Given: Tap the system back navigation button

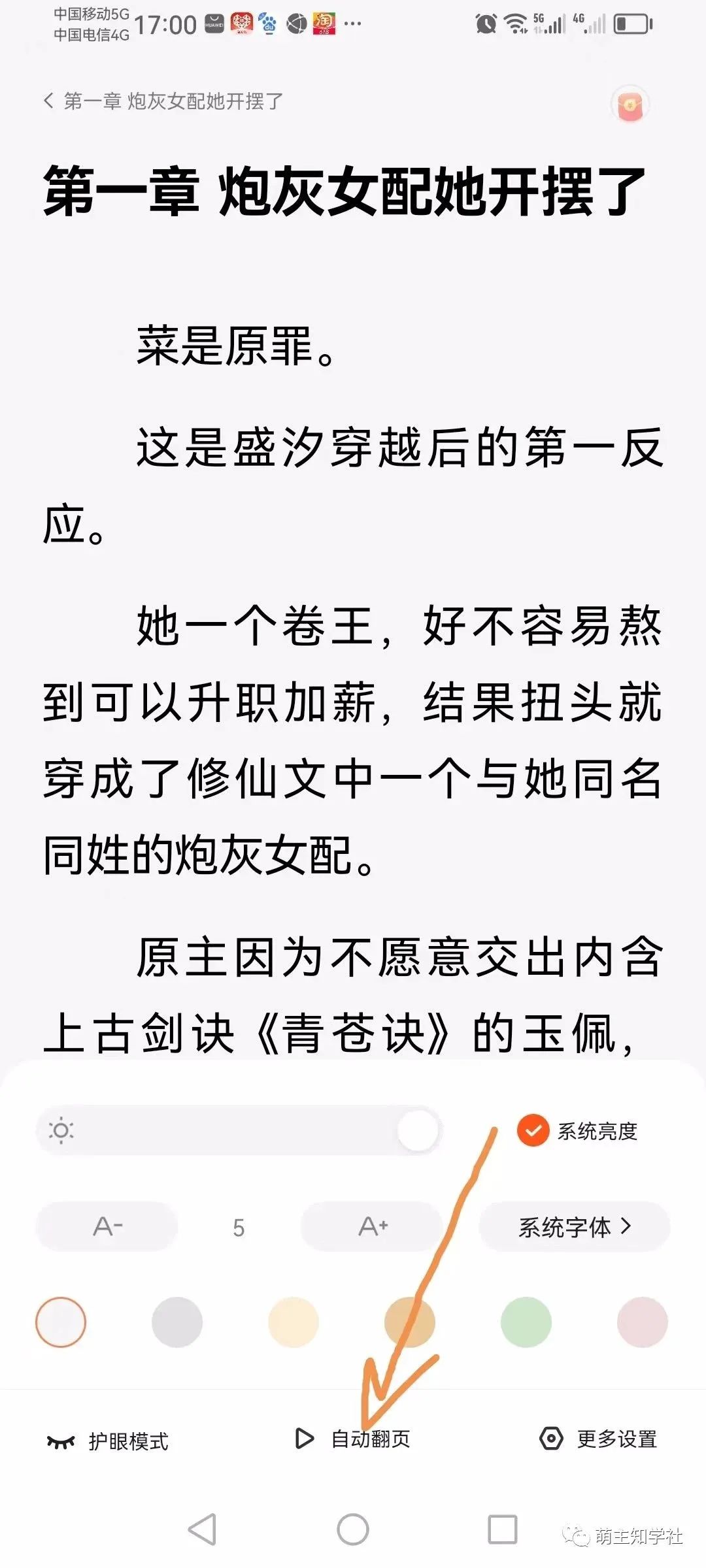Looking at the screenshot, I should point(203,1529).
